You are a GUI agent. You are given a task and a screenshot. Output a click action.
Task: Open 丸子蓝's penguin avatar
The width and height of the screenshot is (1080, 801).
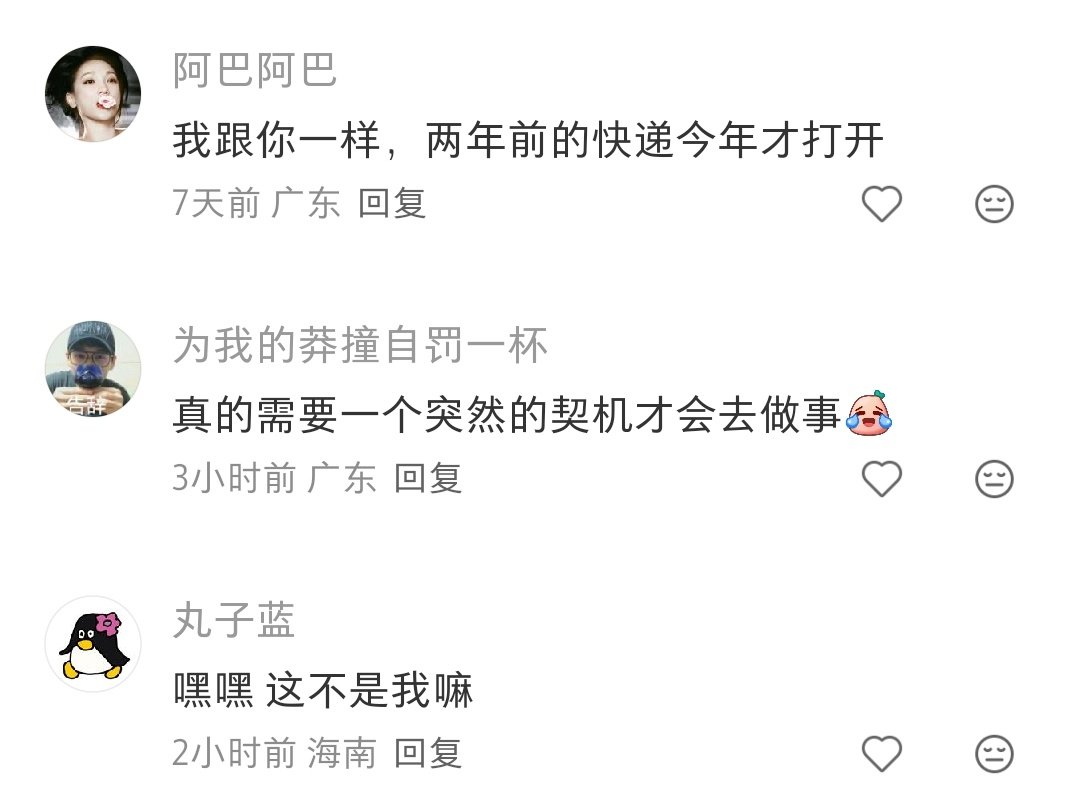(93, 644)
